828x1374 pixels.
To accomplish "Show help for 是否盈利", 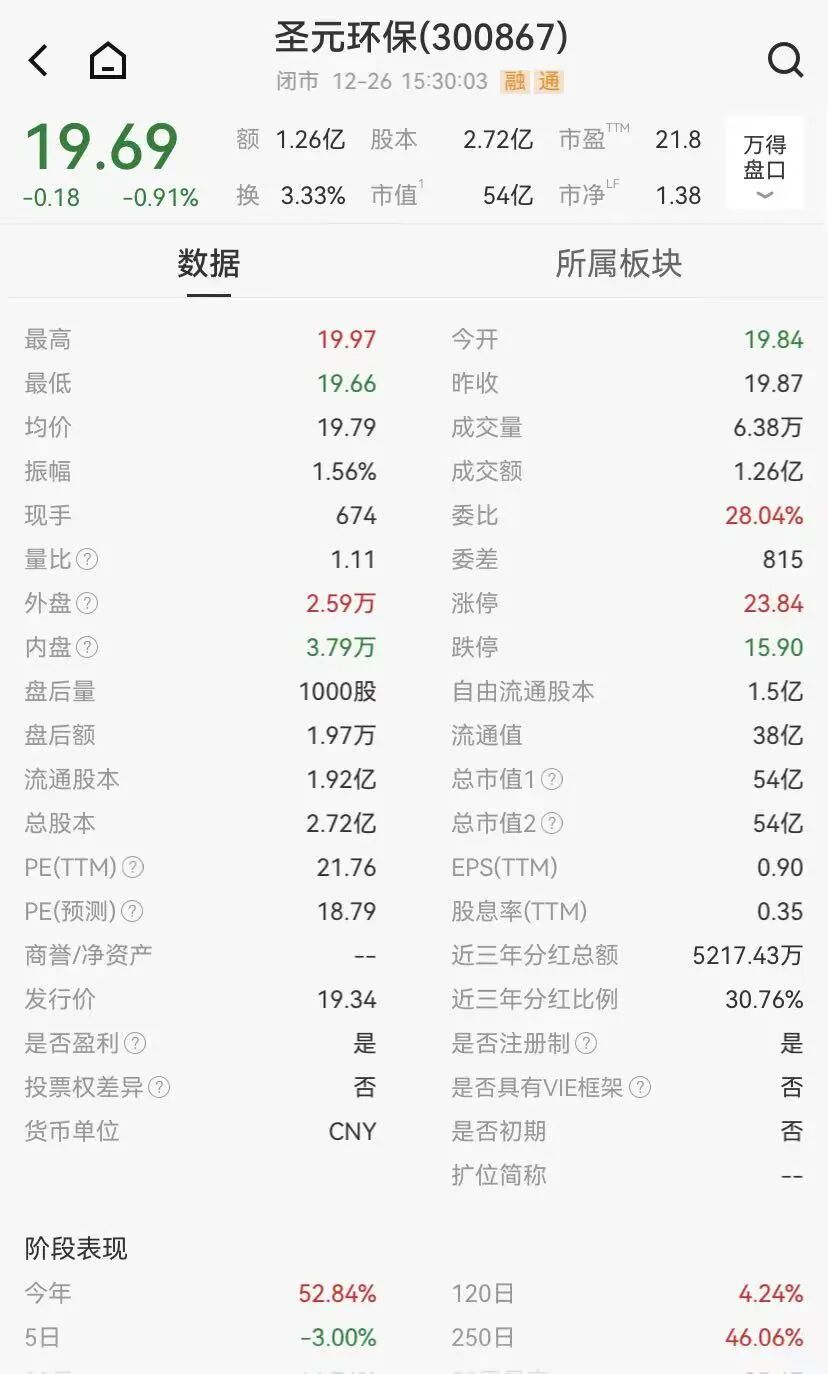I will pyautogui.click(x=135, y=1043).
